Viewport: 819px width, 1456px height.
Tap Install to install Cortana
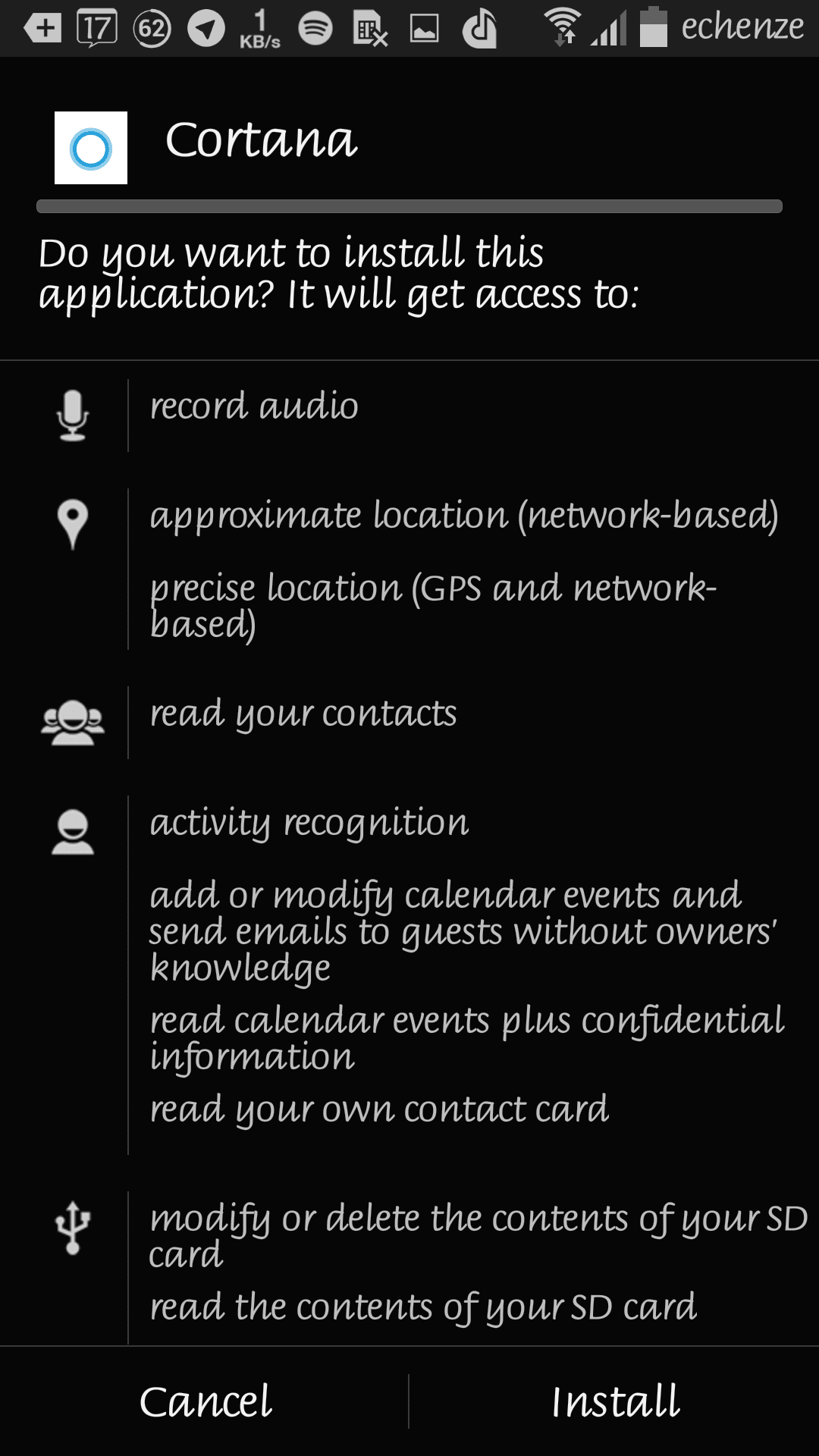click(x=614, y=1401)
